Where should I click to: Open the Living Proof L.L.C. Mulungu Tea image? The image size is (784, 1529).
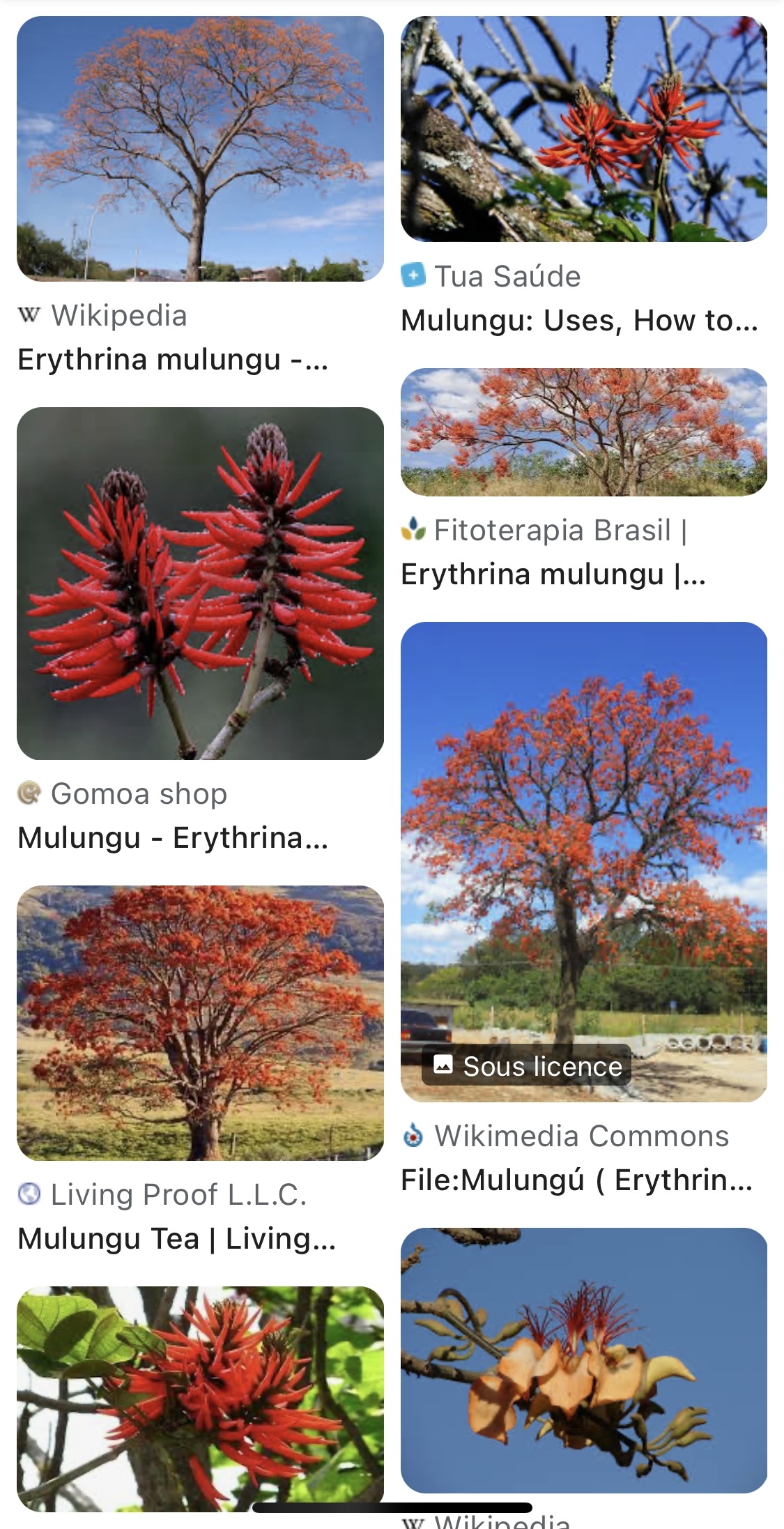200,1022
